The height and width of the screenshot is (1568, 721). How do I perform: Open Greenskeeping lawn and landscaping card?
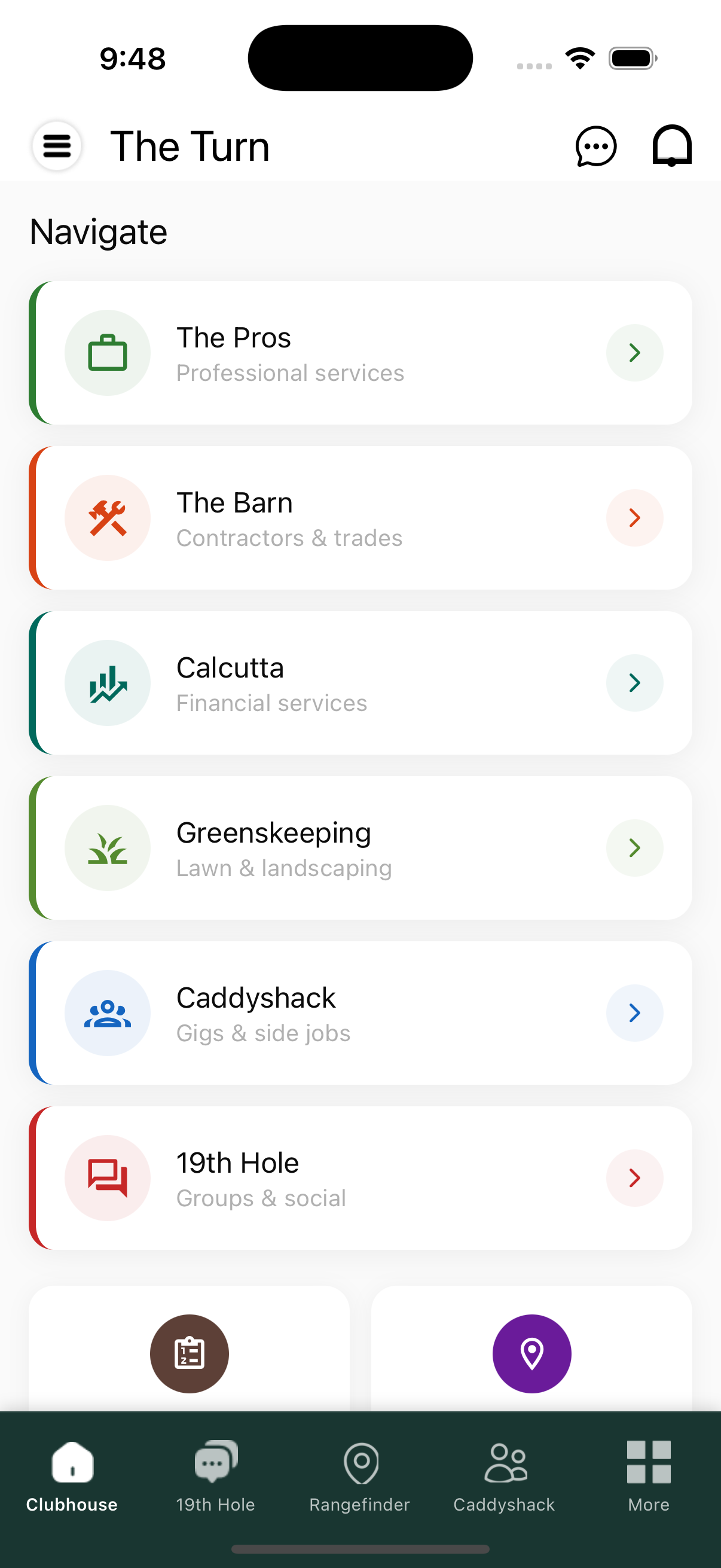(x=360, y=848)
